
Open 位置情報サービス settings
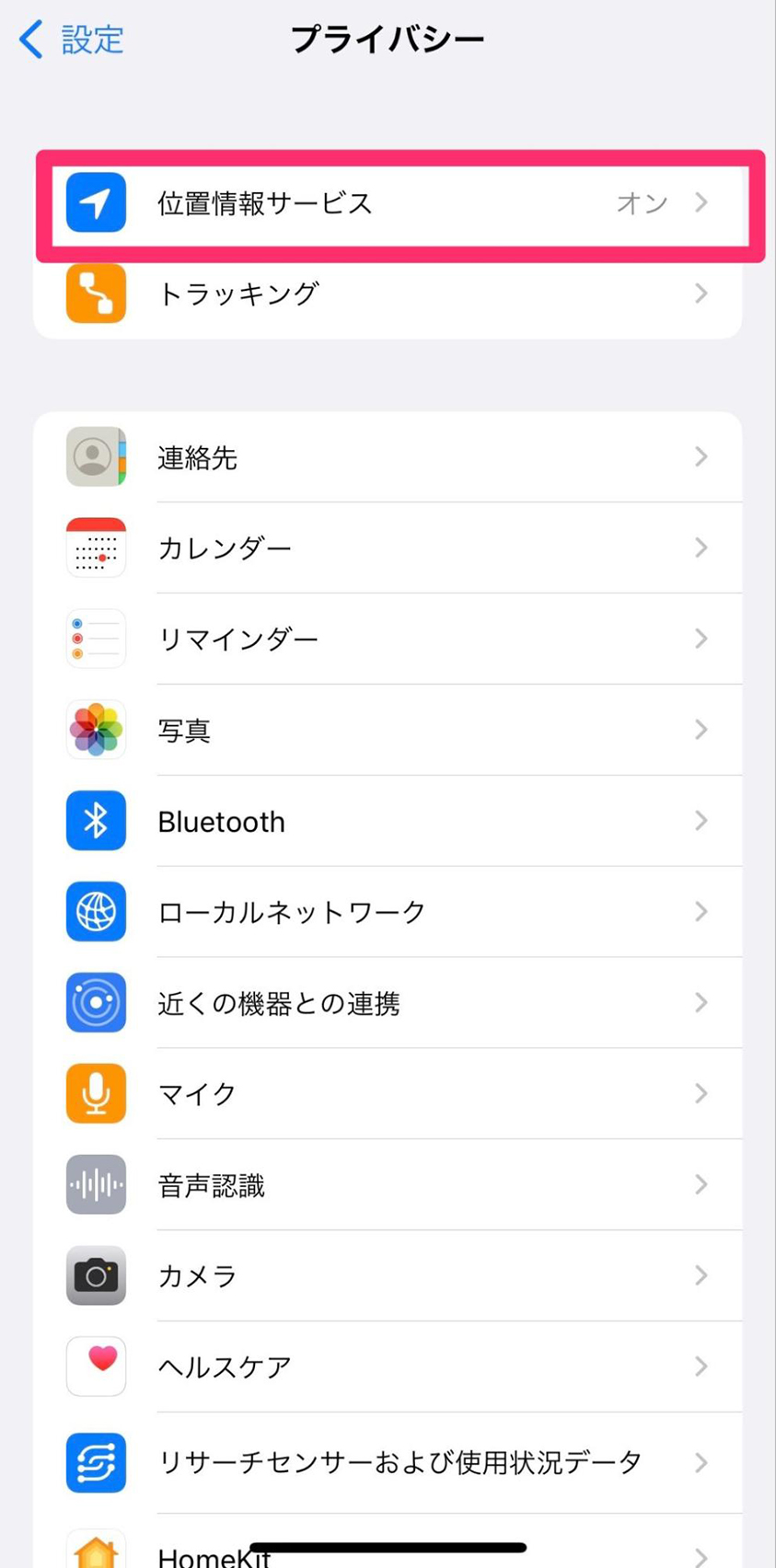click(388, 202)
